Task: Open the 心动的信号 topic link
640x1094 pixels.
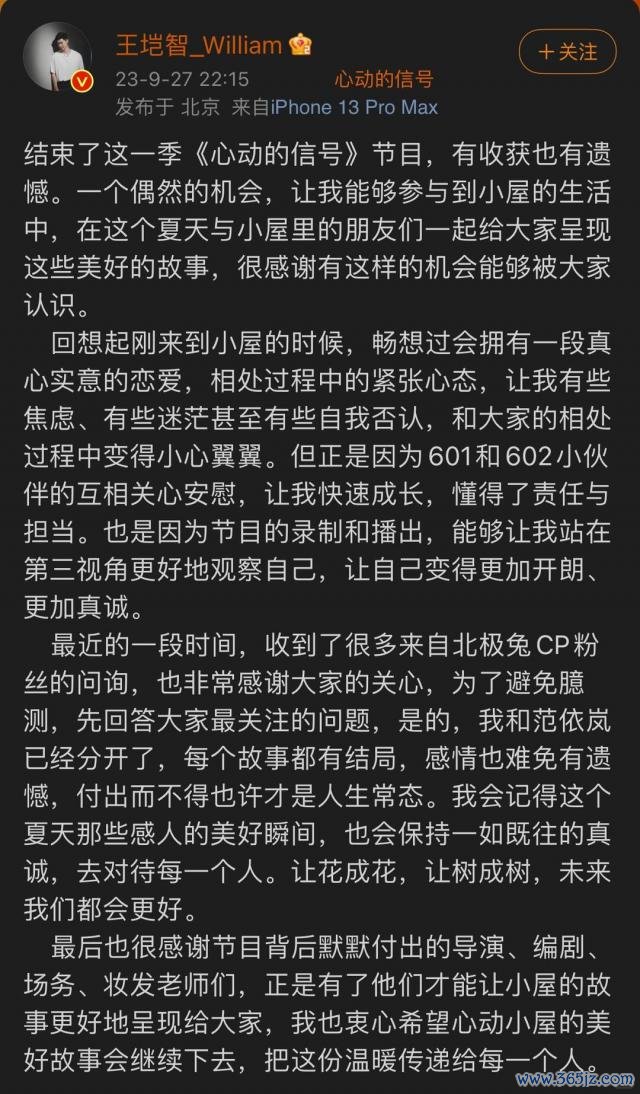Action: point(384,79)
